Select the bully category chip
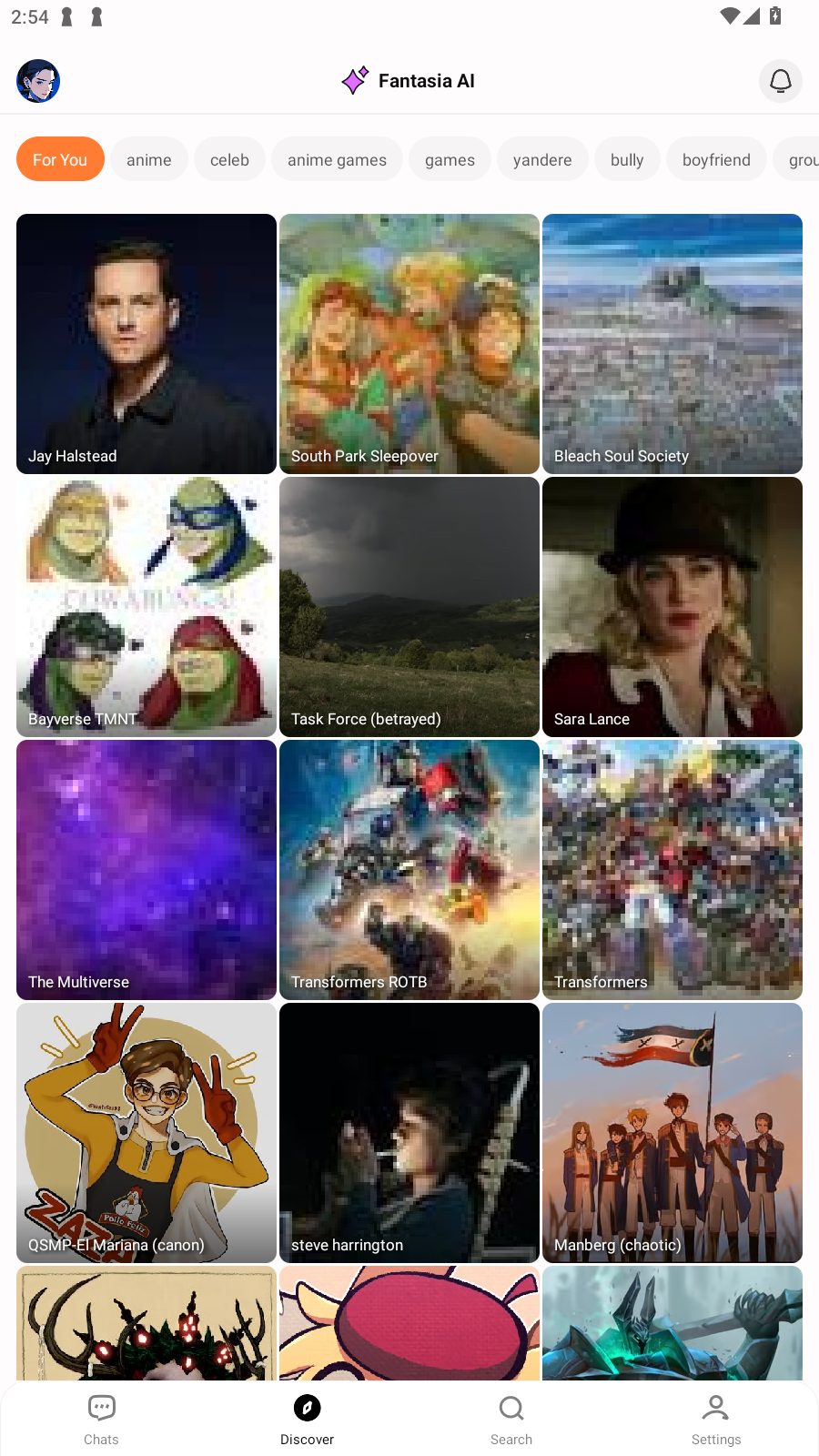819x1456 pixels. point(627,159)
